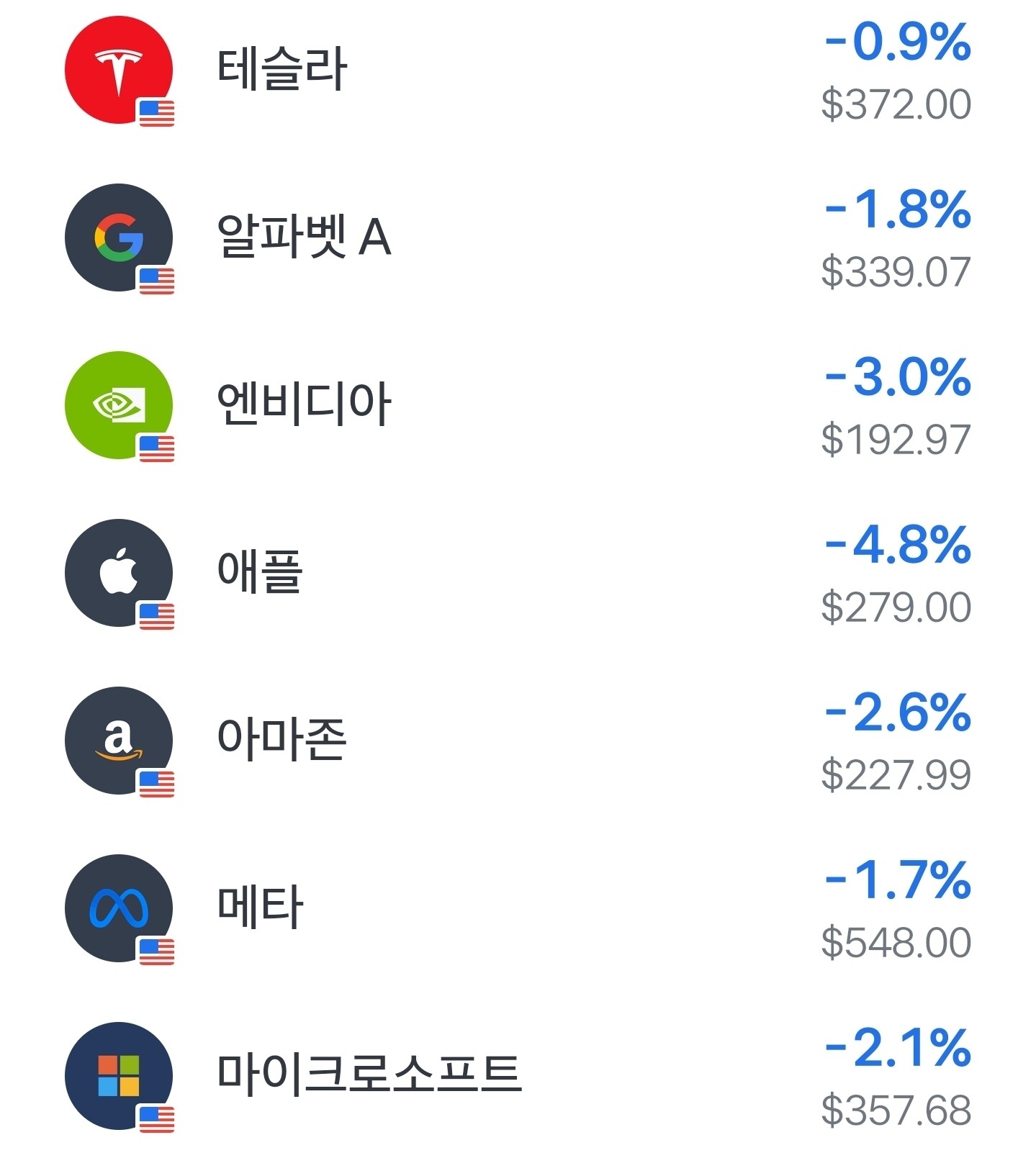Tap the 아마존 stock entry
The height and width of the screenshot is (1158, 1036).
(518, 741)
